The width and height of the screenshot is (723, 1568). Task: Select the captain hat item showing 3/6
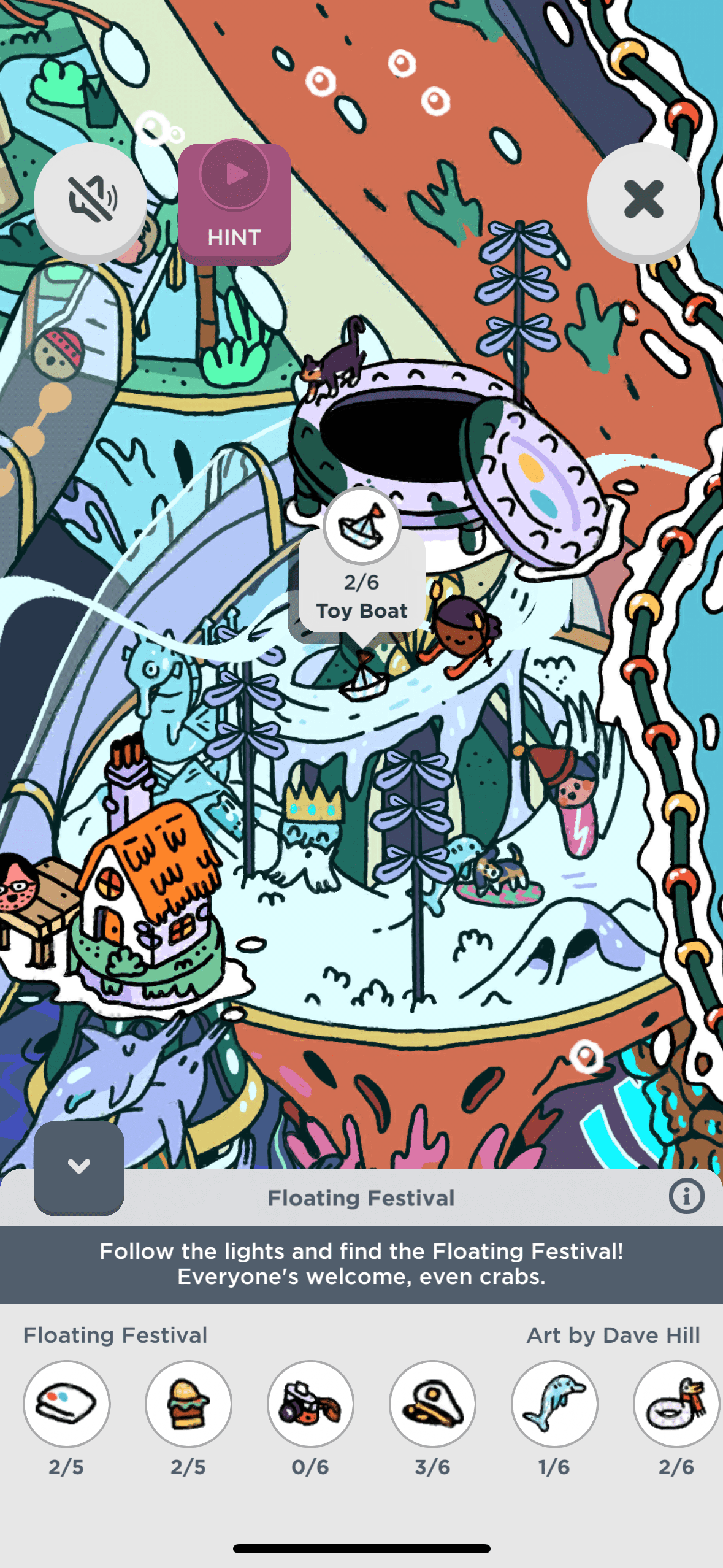point(432,1404)
